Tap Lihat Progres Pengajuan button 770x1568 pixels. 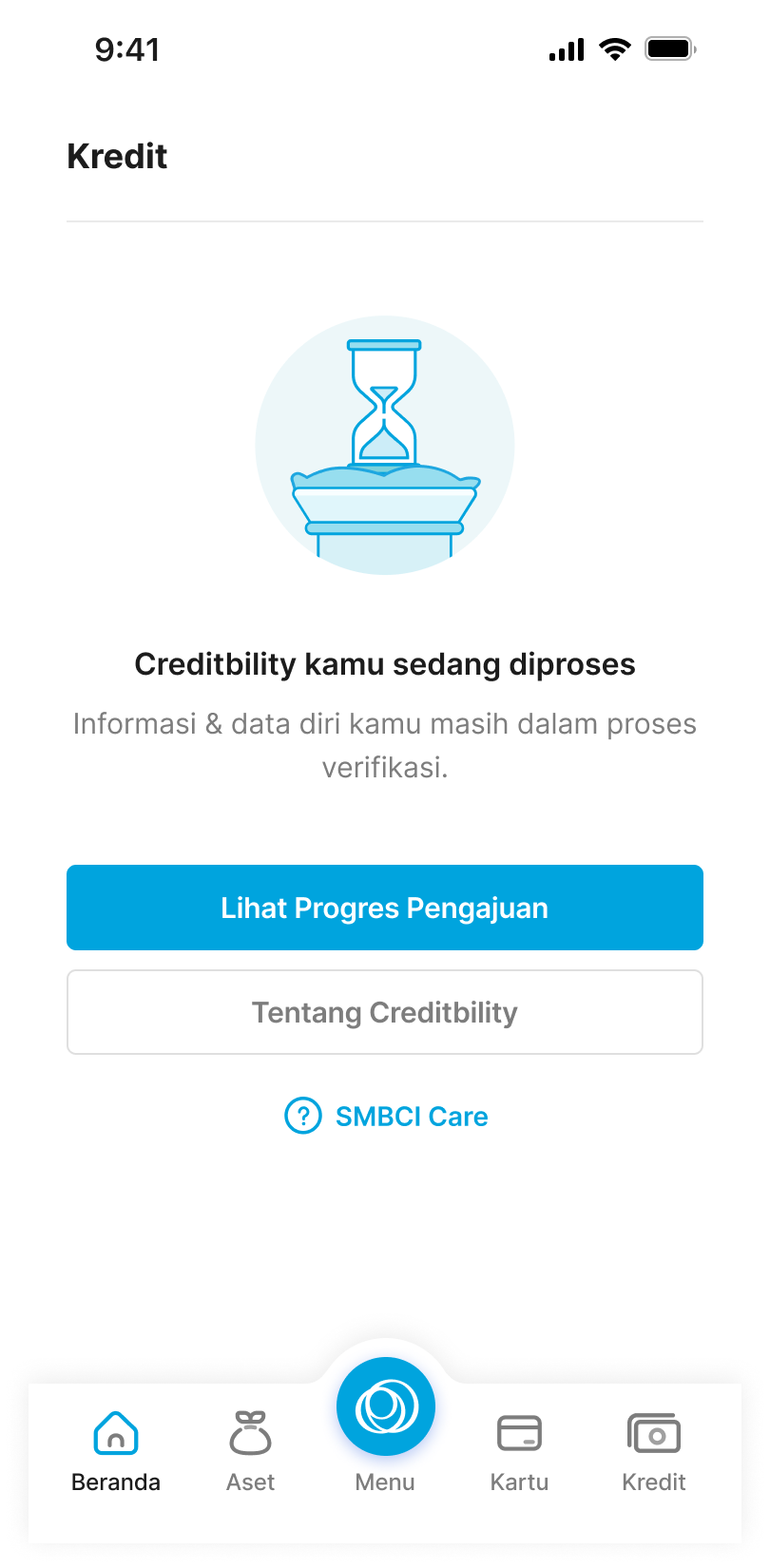coord(384,908)
